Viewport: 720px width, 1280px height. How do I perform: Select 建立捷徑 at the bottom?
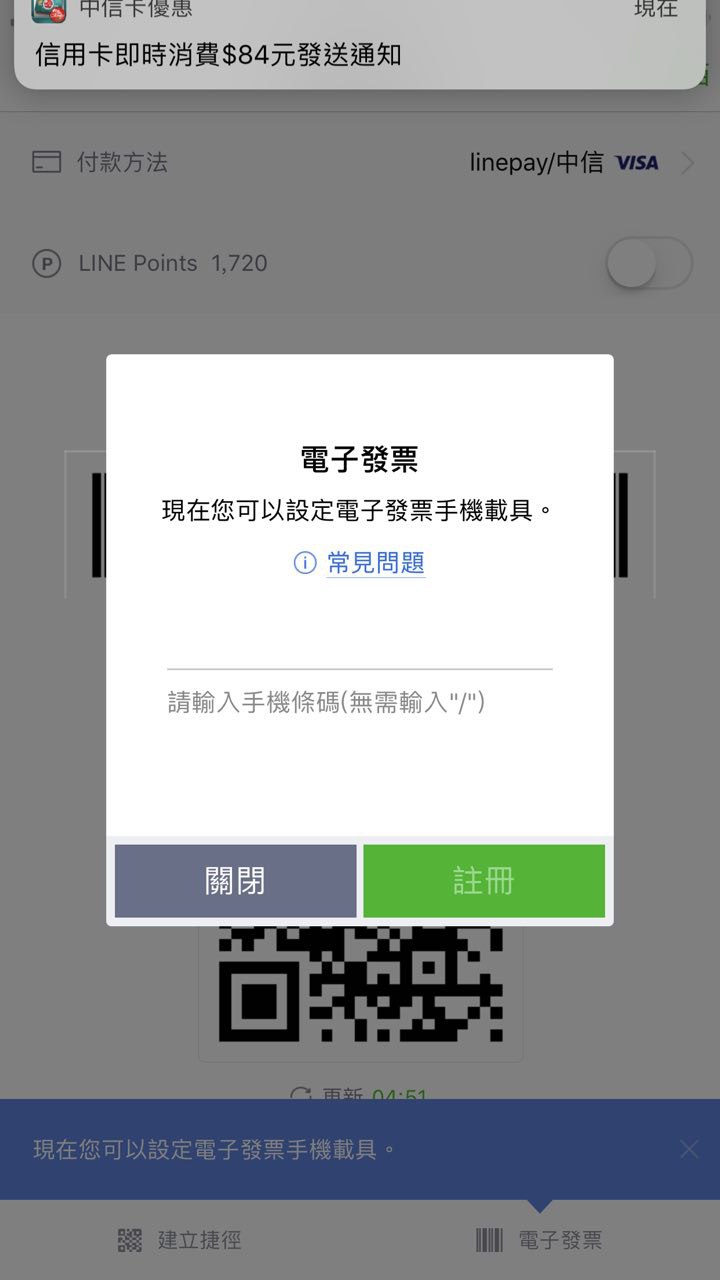click(180, 1241)
